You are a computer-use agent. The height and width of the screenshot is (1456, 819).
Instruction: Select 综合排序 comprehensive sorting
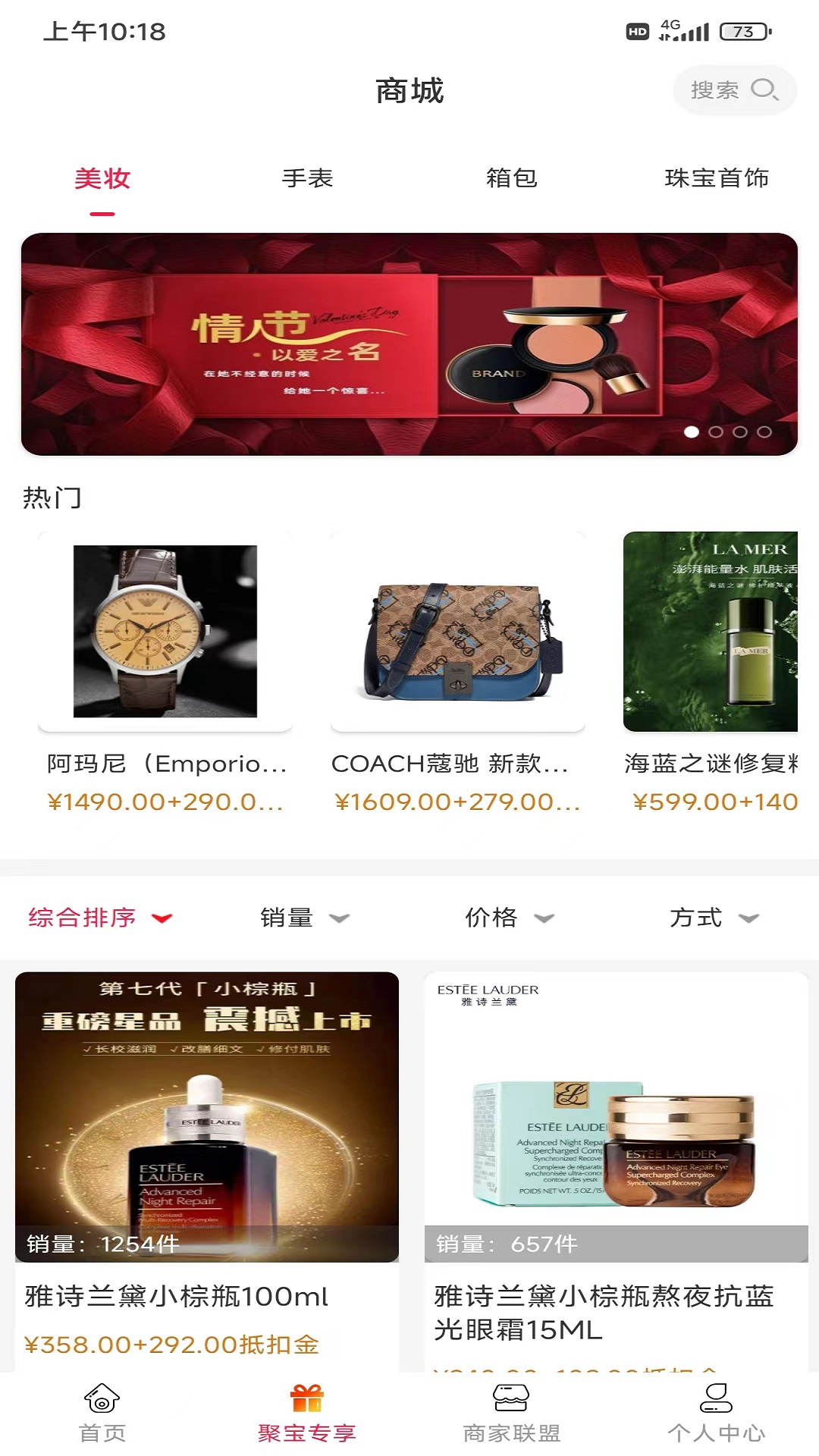[96, 917]
